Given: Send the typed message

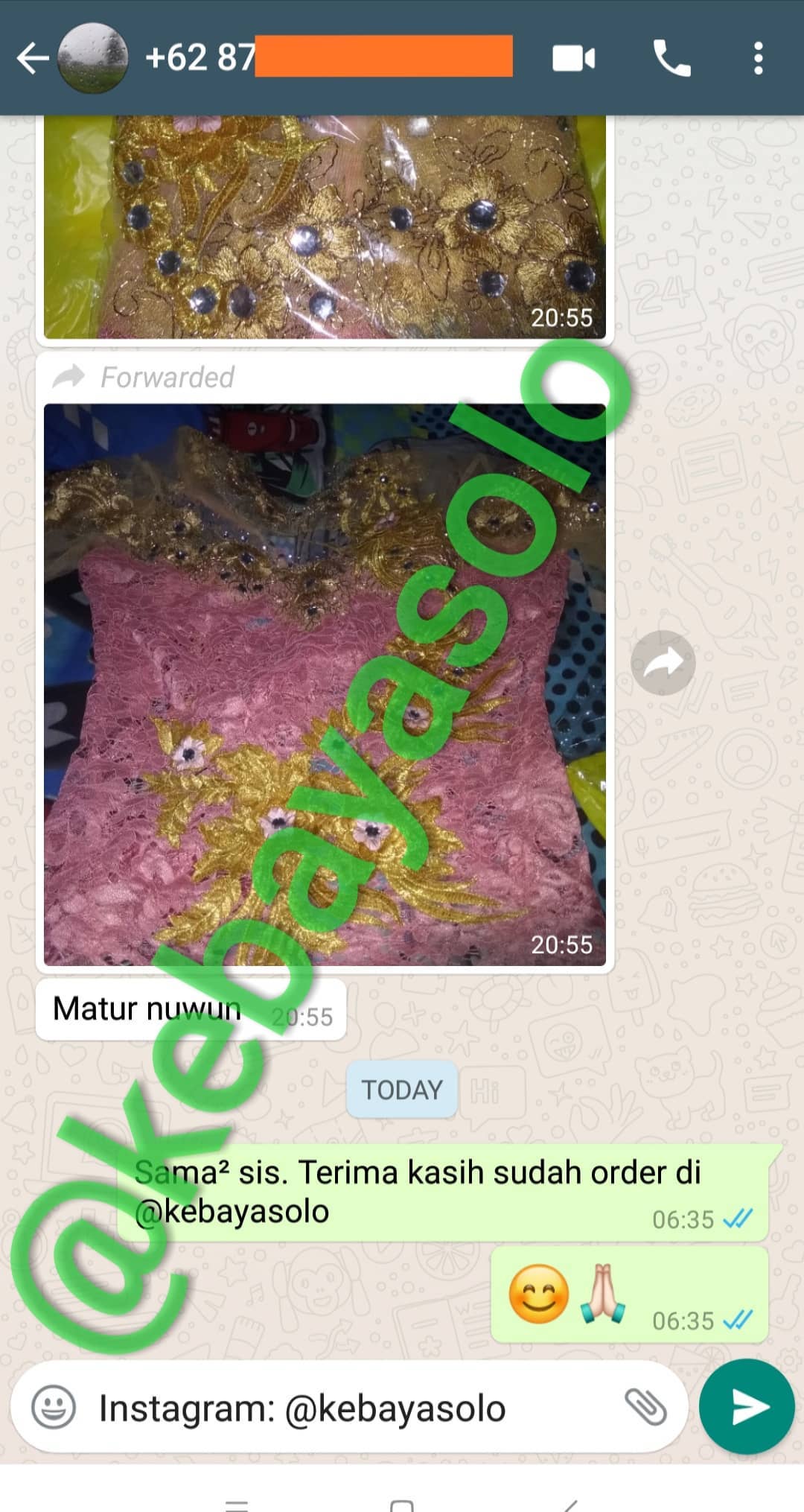Looking at the screenshot, I should [747, 1406].
